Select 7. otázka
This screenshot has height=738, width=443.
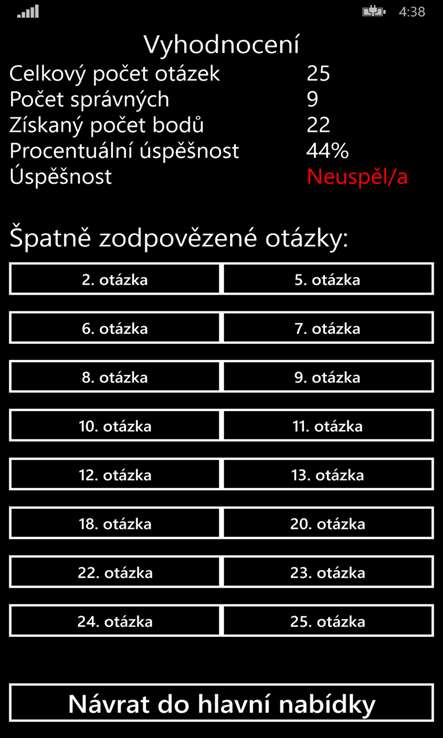(x=328, y=328)
